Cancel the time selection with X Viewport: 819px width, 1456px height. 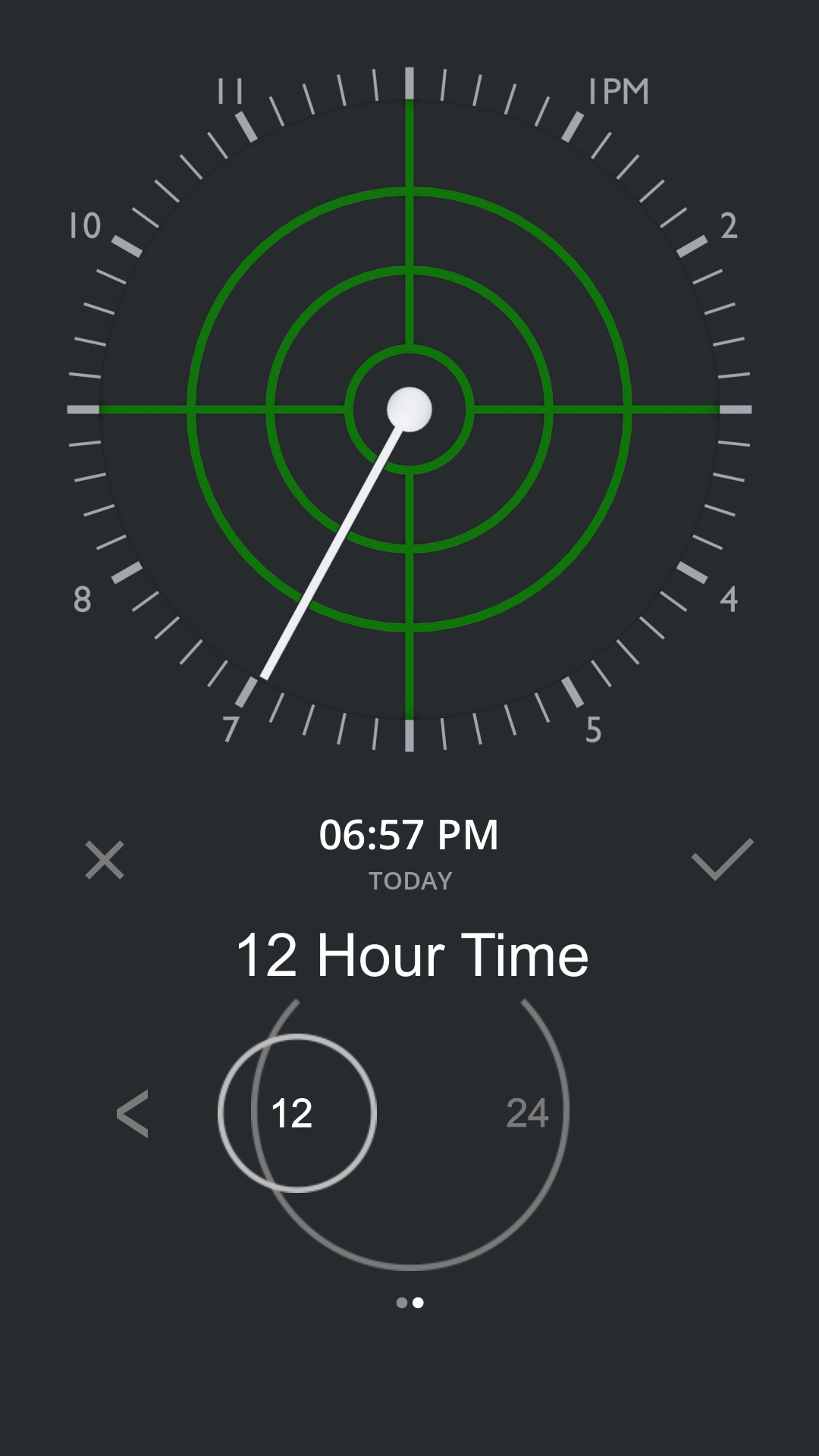105,860
